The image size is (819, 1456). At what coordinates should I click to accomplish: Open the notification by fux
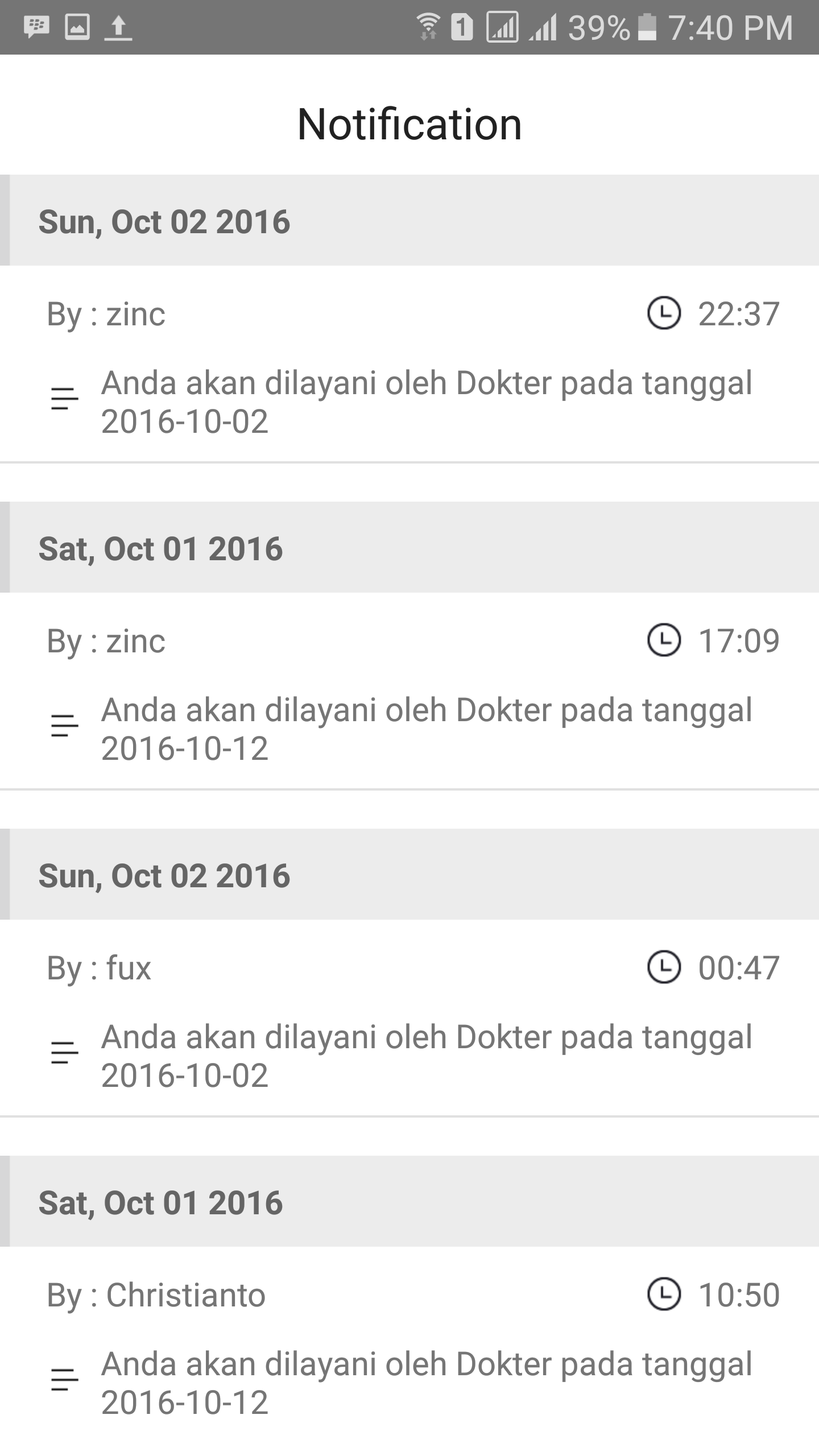409,1018
